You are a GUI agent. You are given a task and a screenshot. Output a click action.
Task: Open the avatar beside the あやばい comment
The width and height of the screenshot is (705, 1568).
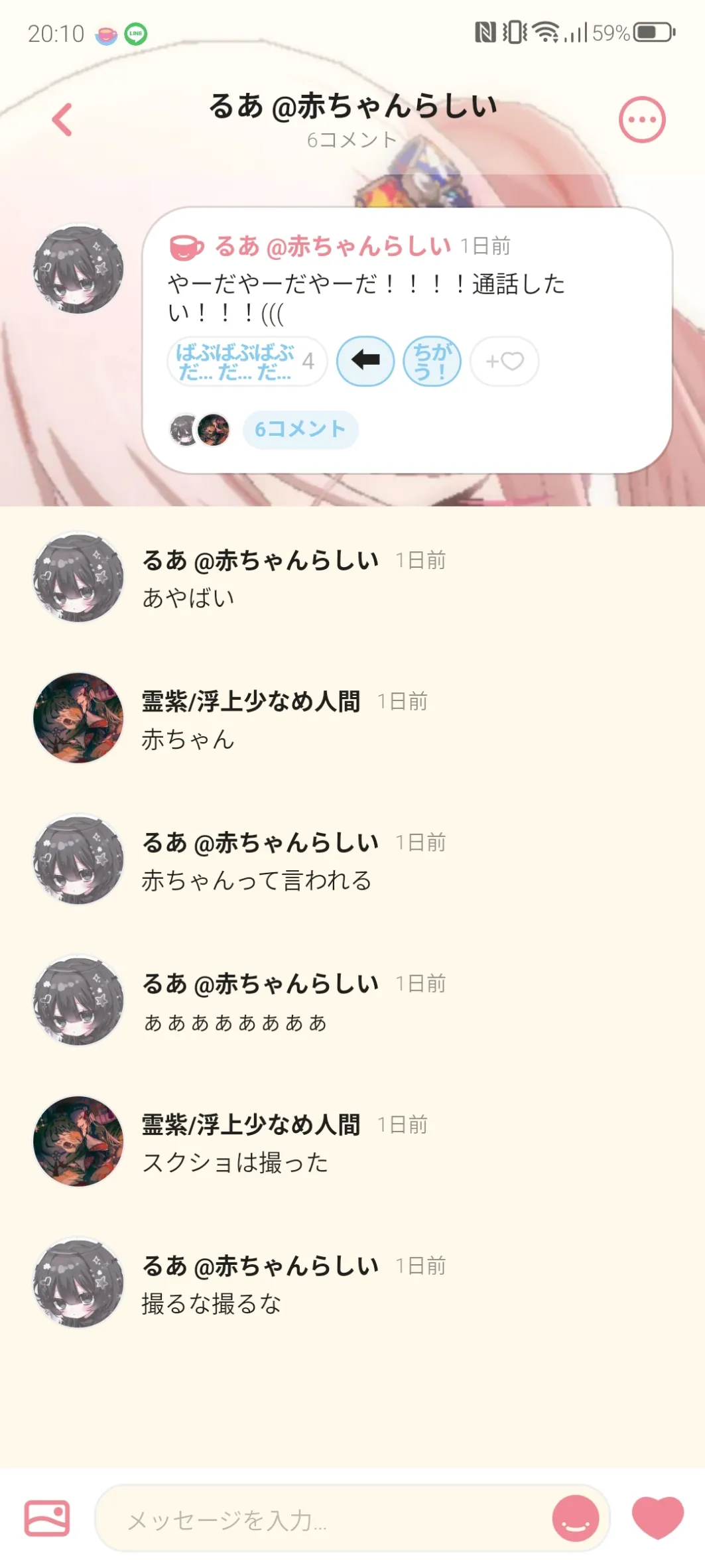[x=78, y=577]
